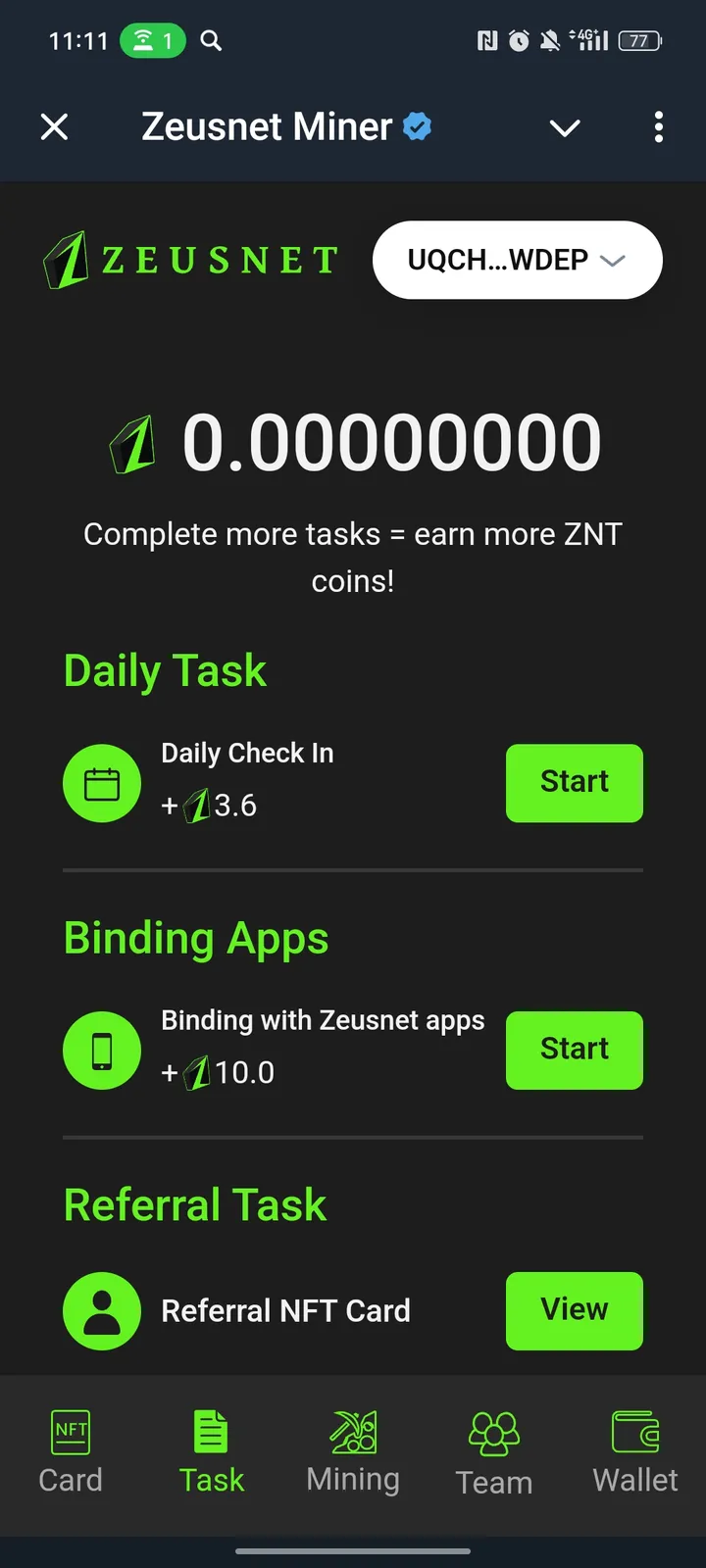Tap the NFT Card icon
Screen dimensions: 706x1568
click(70, 1434)
